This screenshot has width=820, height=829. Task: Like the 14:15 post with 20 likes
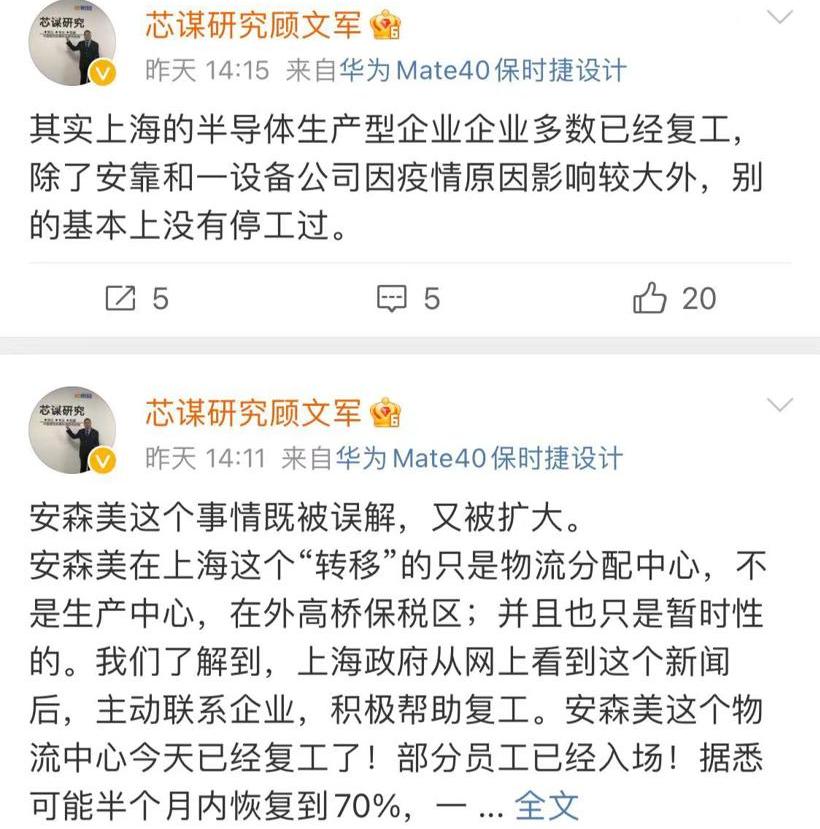click(675, 298)
